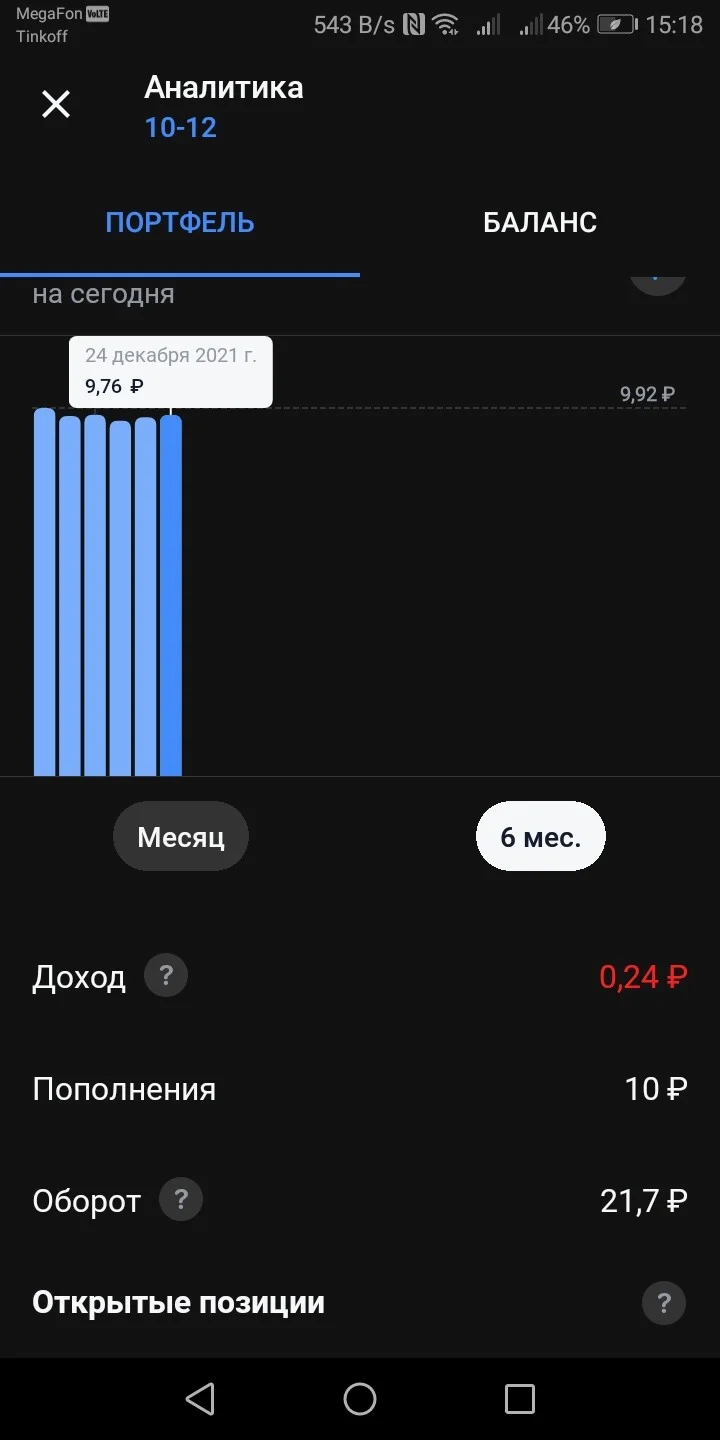The height and width of the screenshot is (1440, 720).
Task: Go back using the system back button
Action: [x=200, y=1398]
